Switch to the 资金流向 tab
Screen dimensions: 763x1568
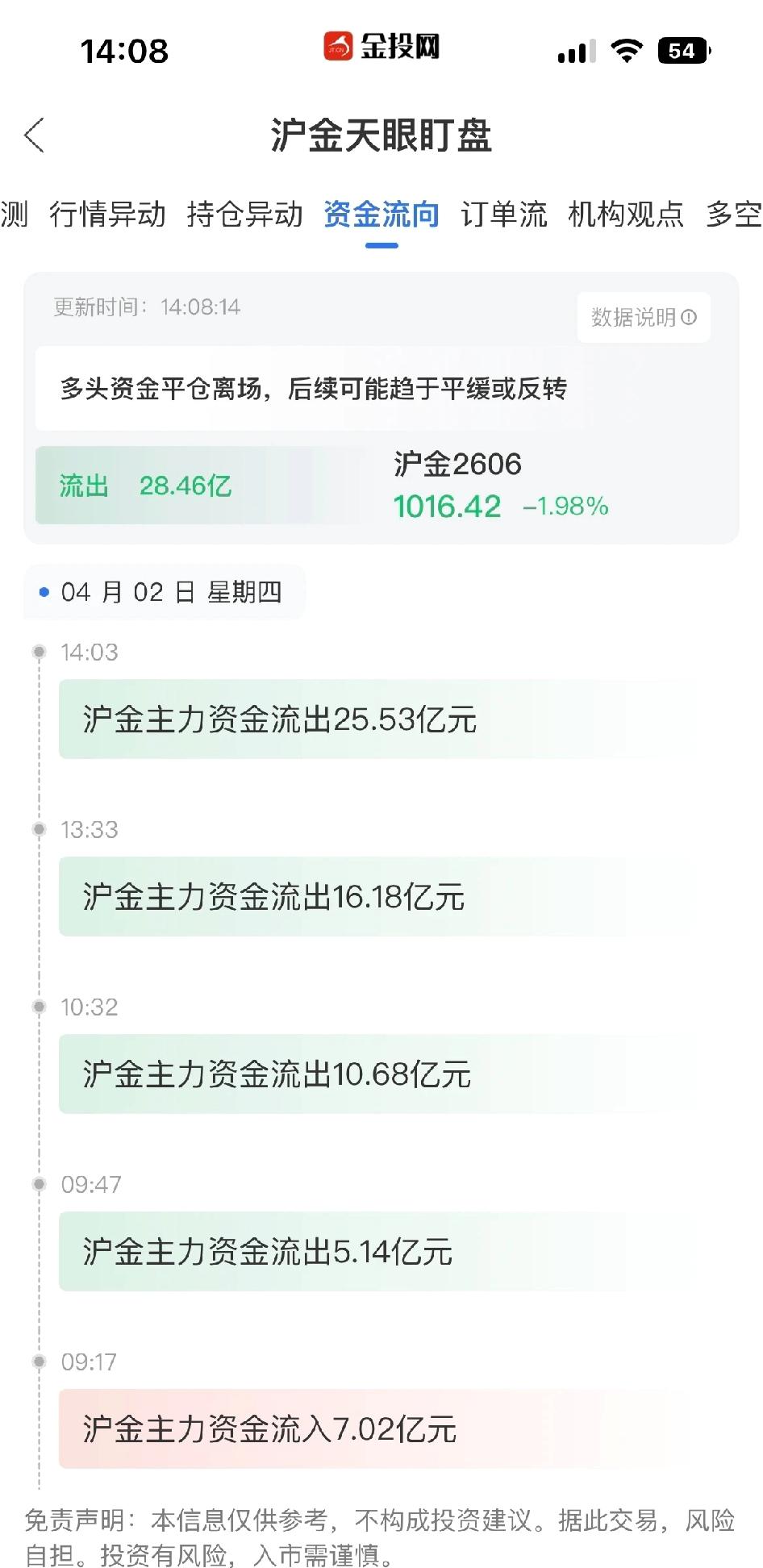(x=381, y=214)
